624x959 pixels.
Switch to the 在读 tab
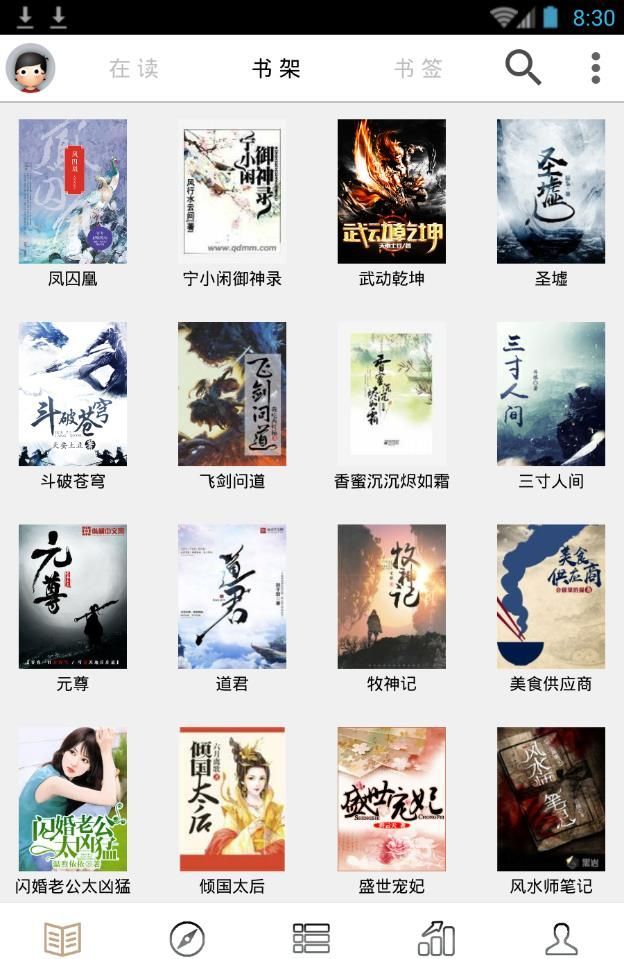(134, 68)
